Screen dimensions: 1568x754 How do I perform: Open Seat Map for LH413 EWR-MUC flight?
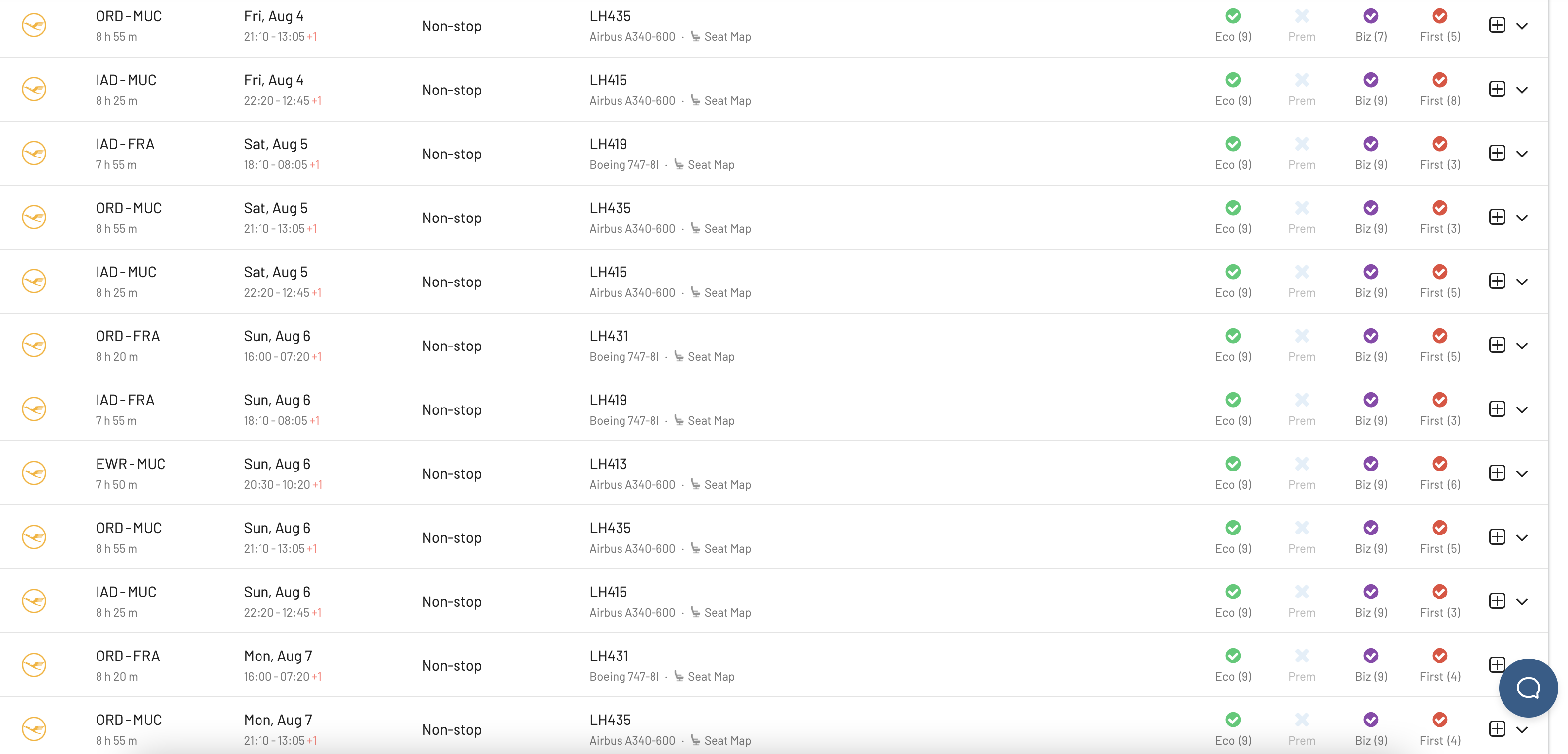click(726, 485)
